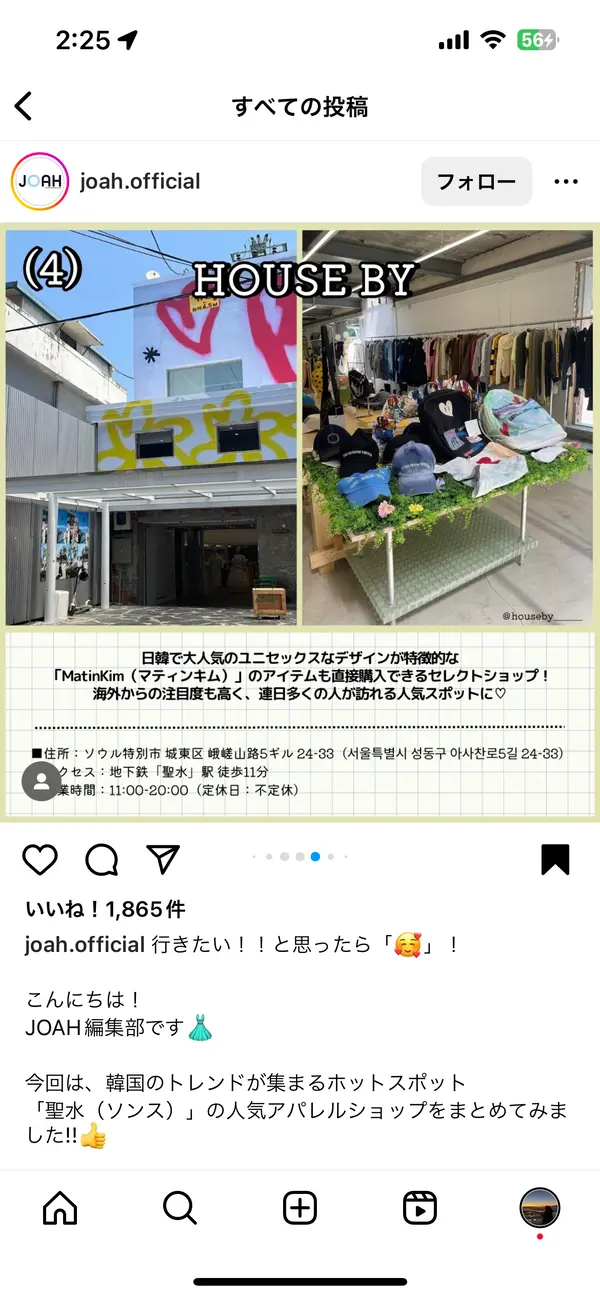Create a new post
600x1298 pixels.
300,1208
